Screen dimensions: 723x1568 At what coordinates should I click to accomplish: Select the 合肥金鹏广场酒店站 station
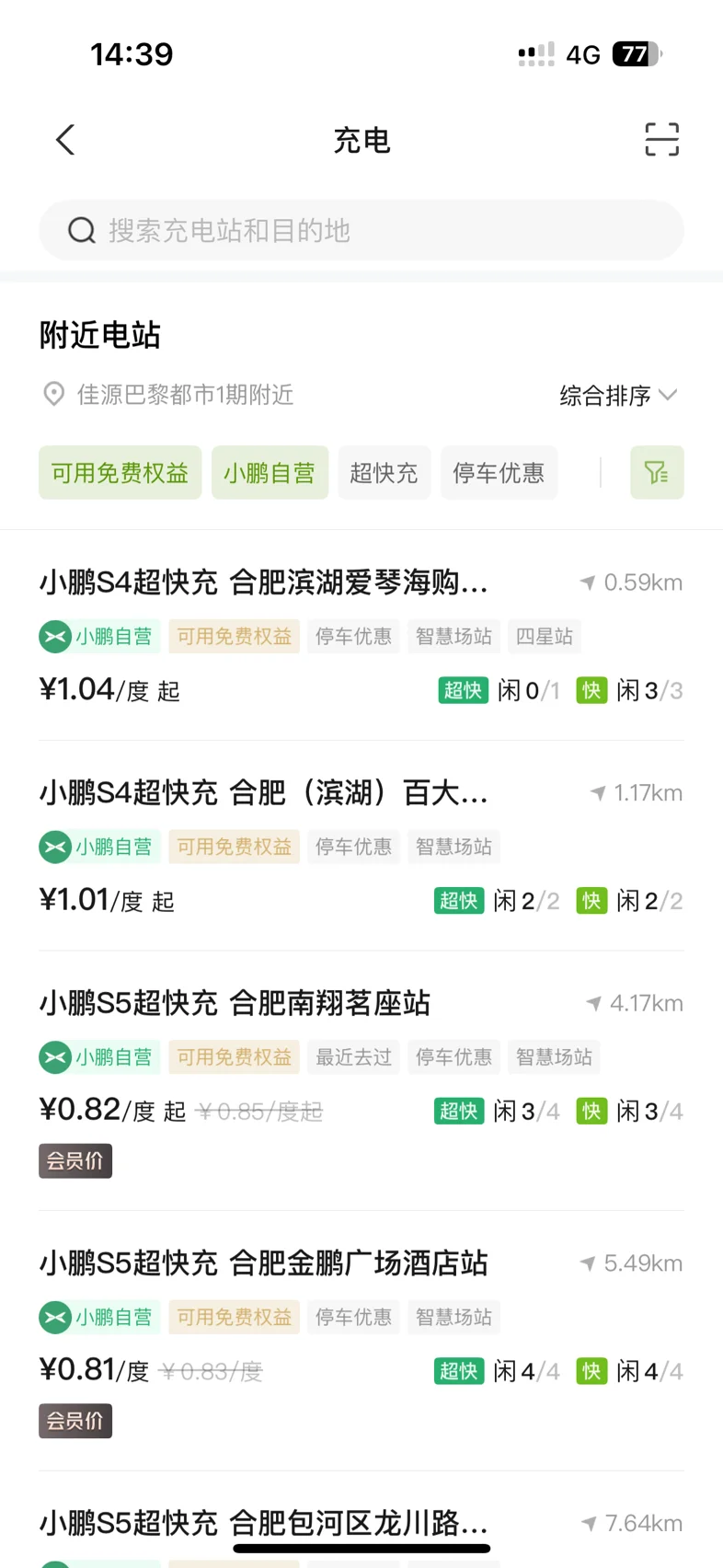pyautogui.click(x=264, y=1263)
